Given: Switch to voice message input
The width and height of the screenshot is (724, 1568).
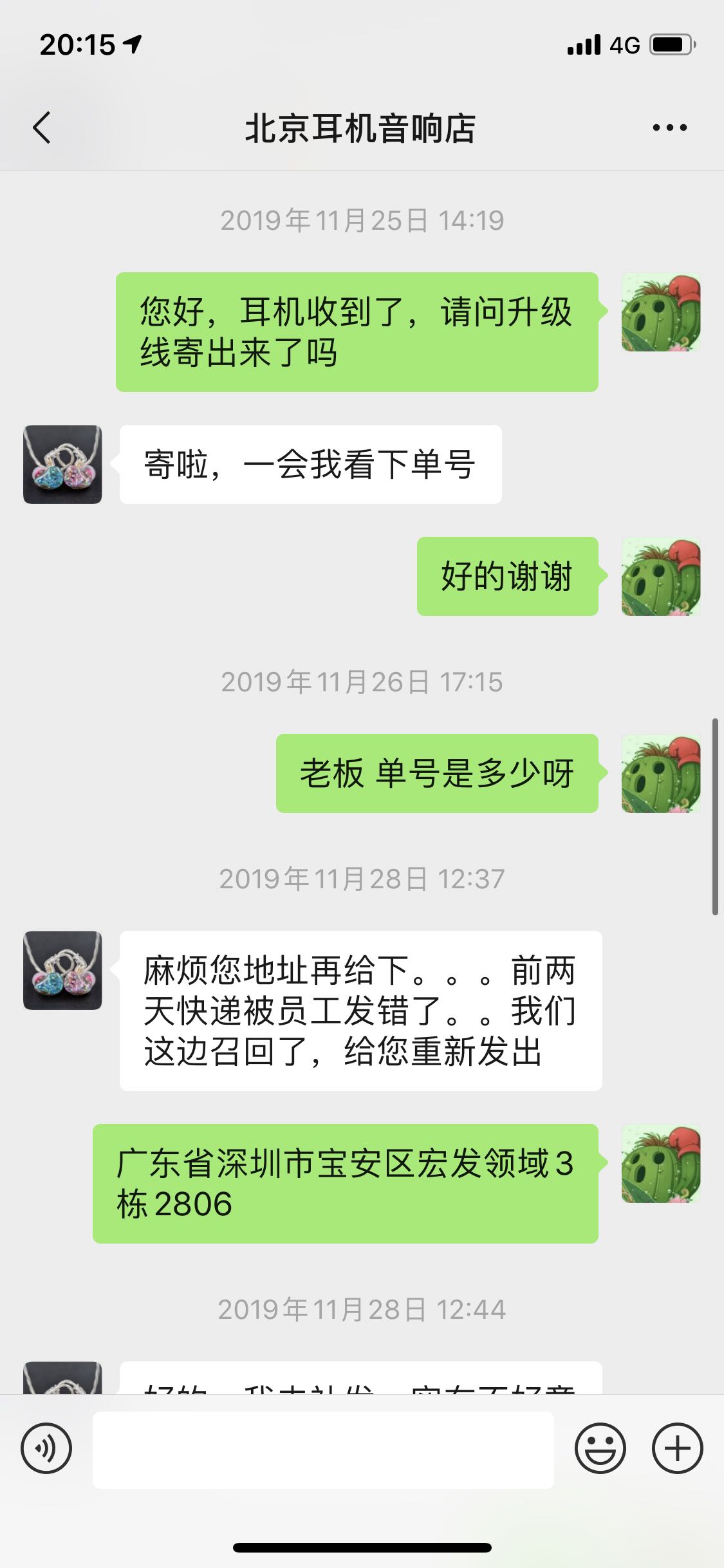Looking at the screenshot, I should tap(46, 1448).
